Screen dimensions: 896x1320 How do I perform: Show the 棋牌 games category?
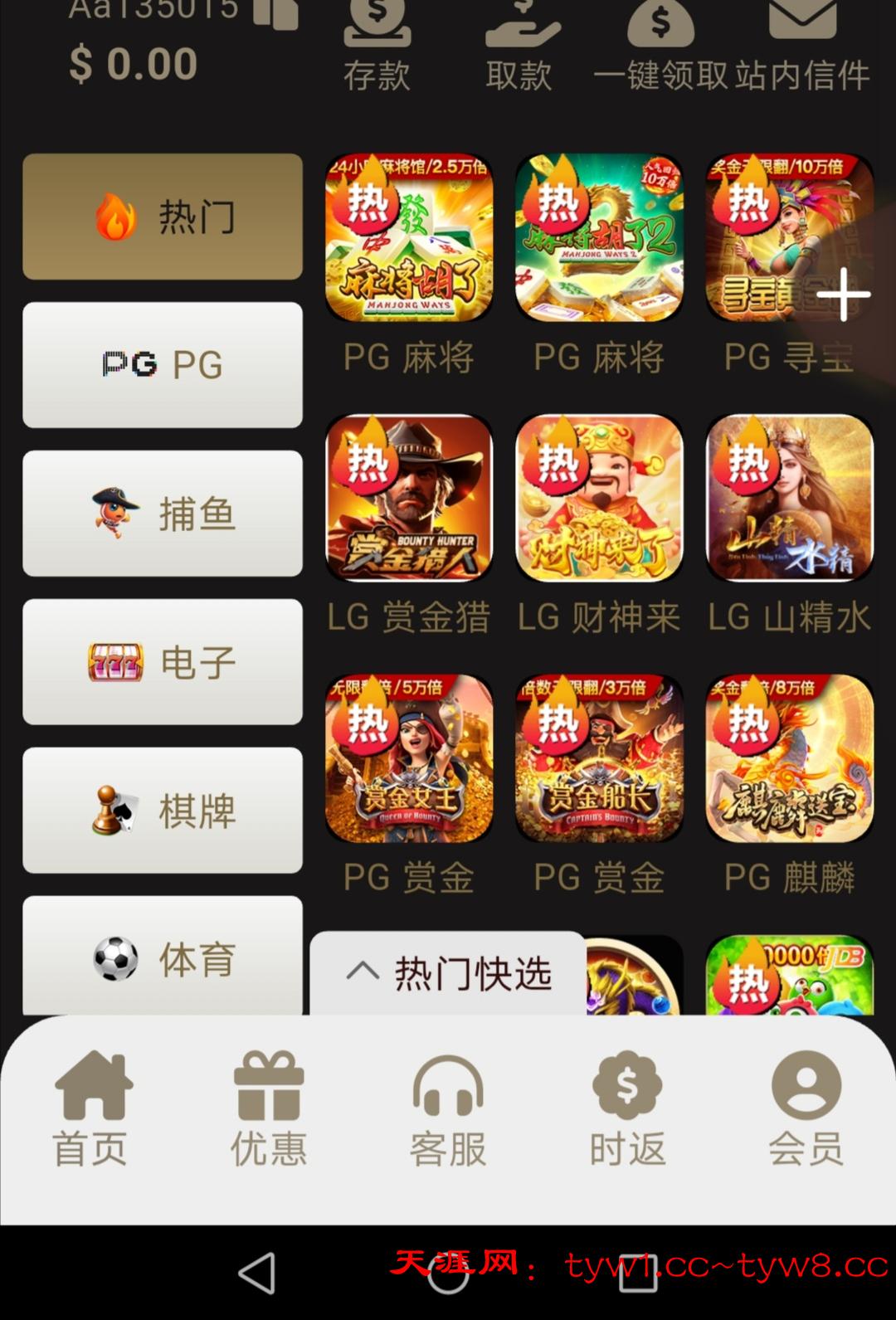[163, 811]
